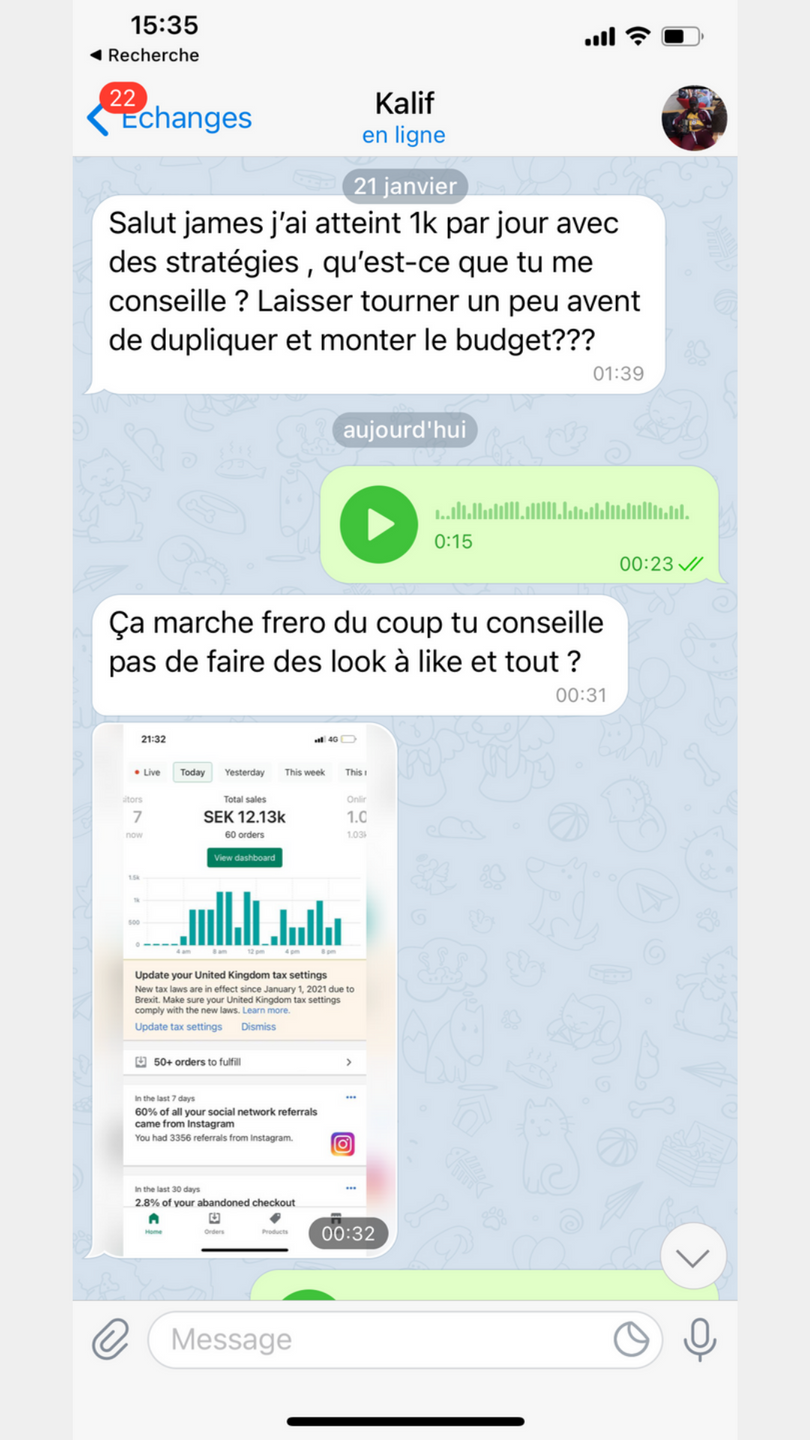
Task: Open Kalif's profile picture
Action: [694, 118]
